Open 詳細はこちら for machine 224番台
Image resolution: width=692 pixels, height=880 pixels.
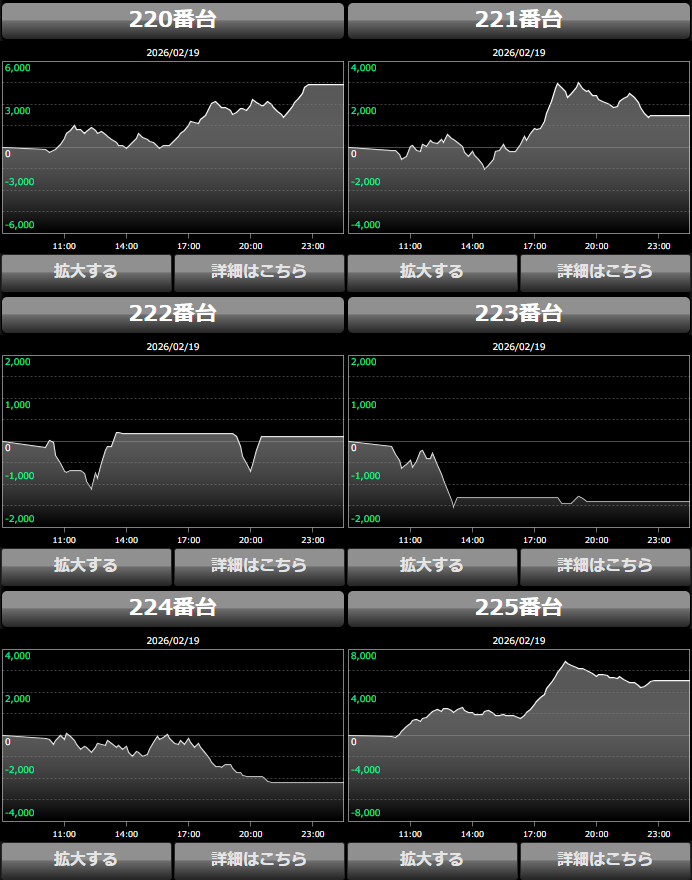tap(259, 860)
